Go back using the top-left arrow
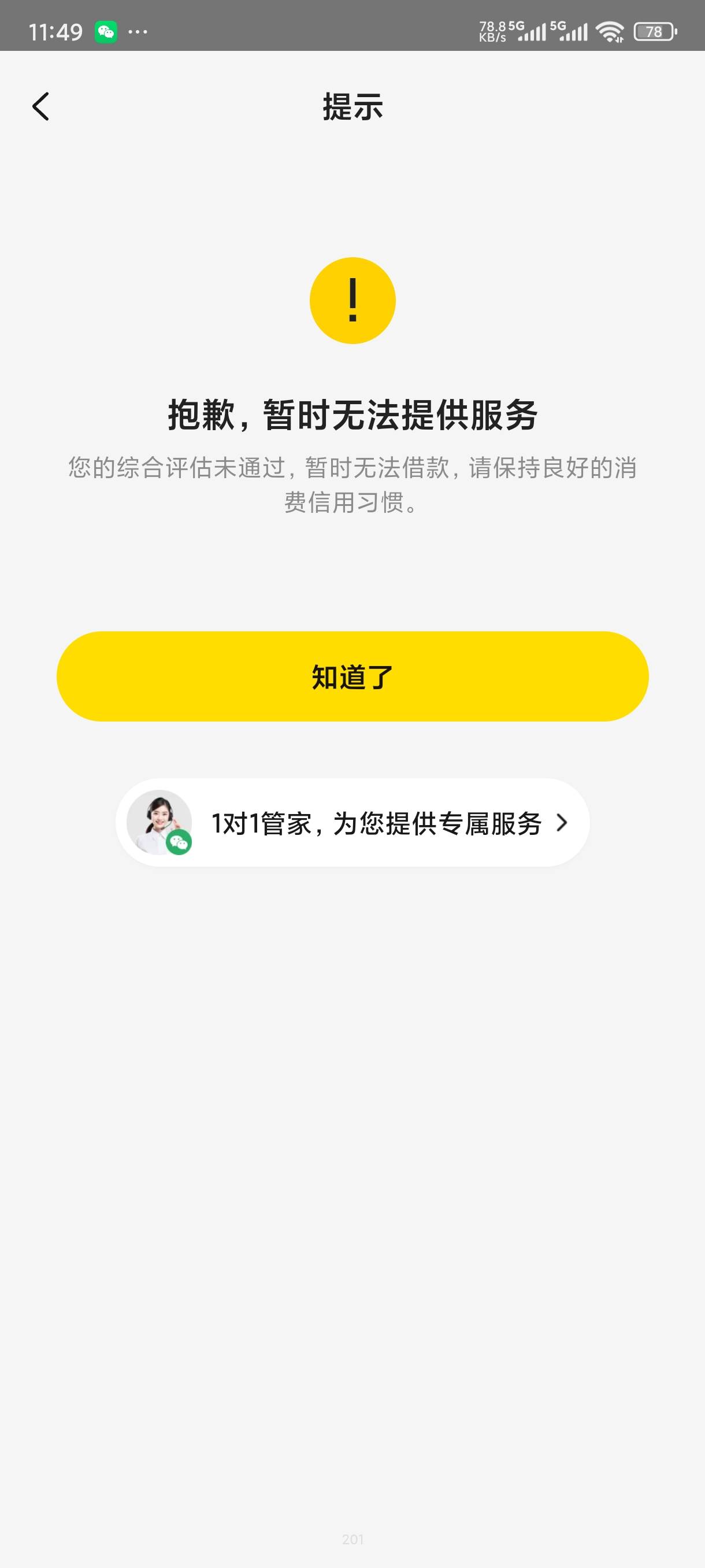Image resolution: width=705 pixels, height=1568 pixels. coord(41,106)
